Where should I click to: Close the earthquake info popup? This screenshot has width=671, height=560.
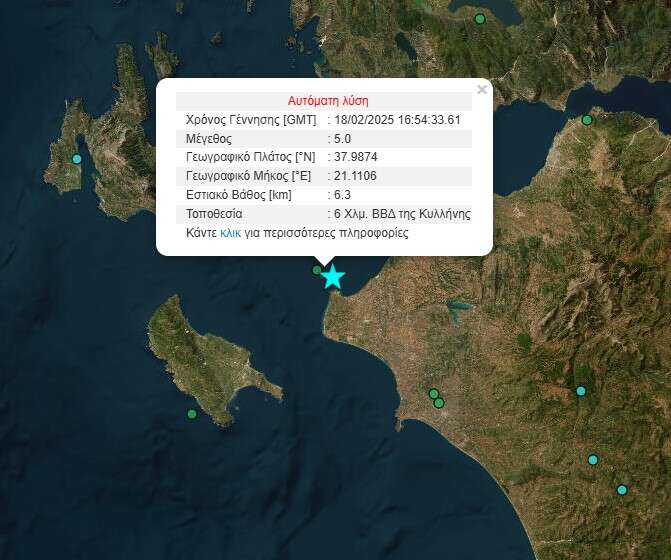(x=482, y=89)
